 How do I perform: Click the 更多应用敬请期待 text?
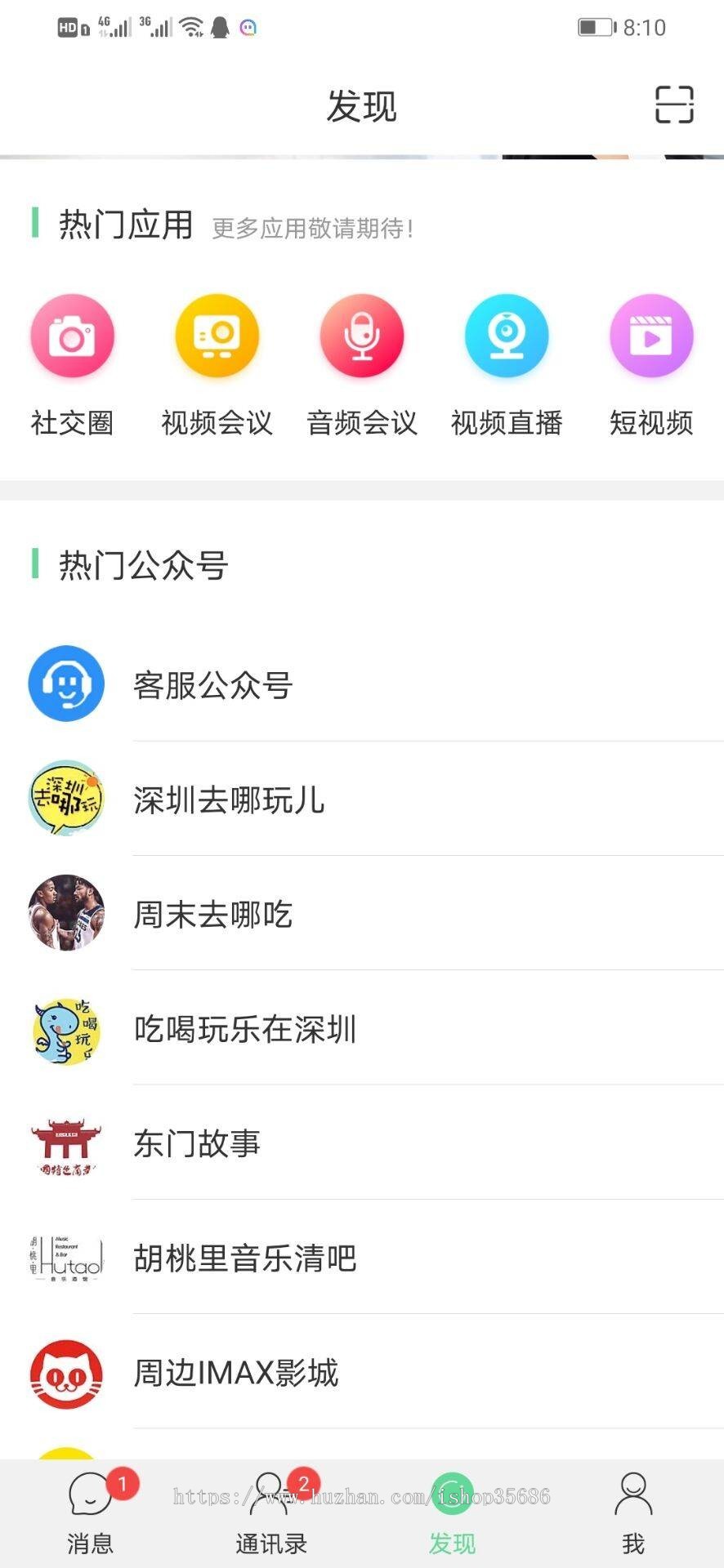click(x=314, y=229)
